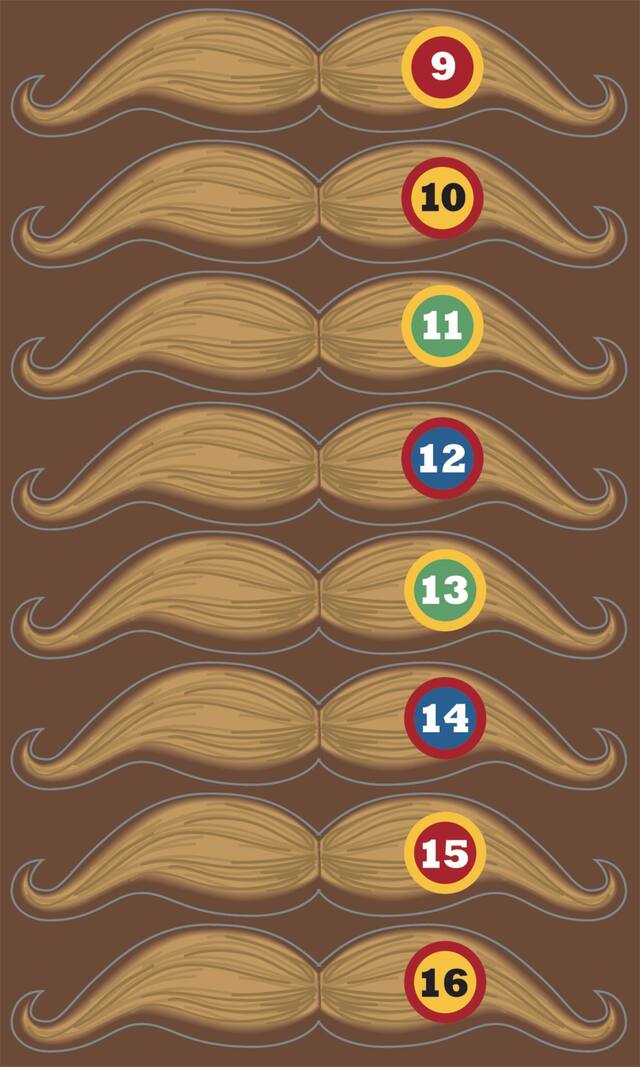Start level 12
640x1067 pixels.
pos(442,459)
